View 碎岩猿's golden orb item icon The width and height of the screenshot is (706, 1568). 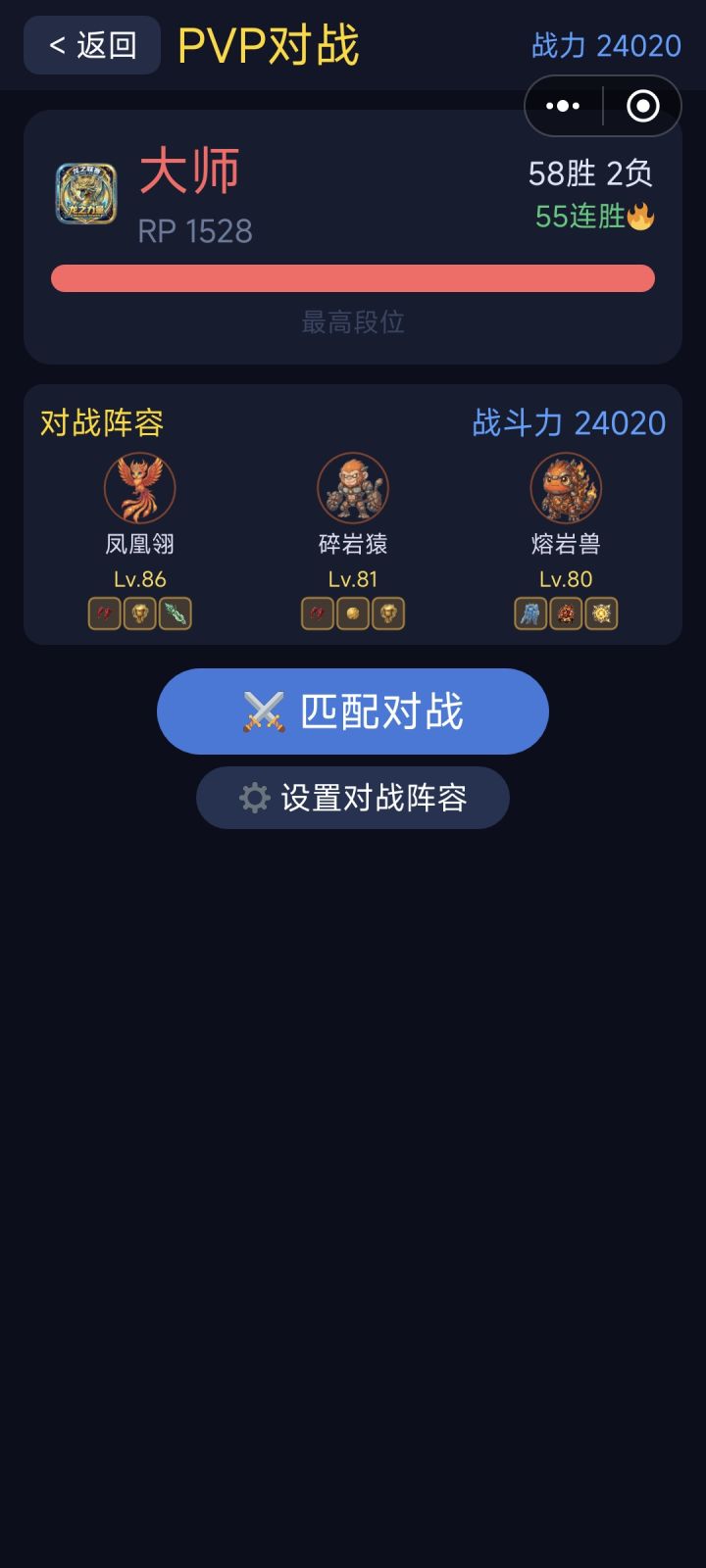pos(353,614)
